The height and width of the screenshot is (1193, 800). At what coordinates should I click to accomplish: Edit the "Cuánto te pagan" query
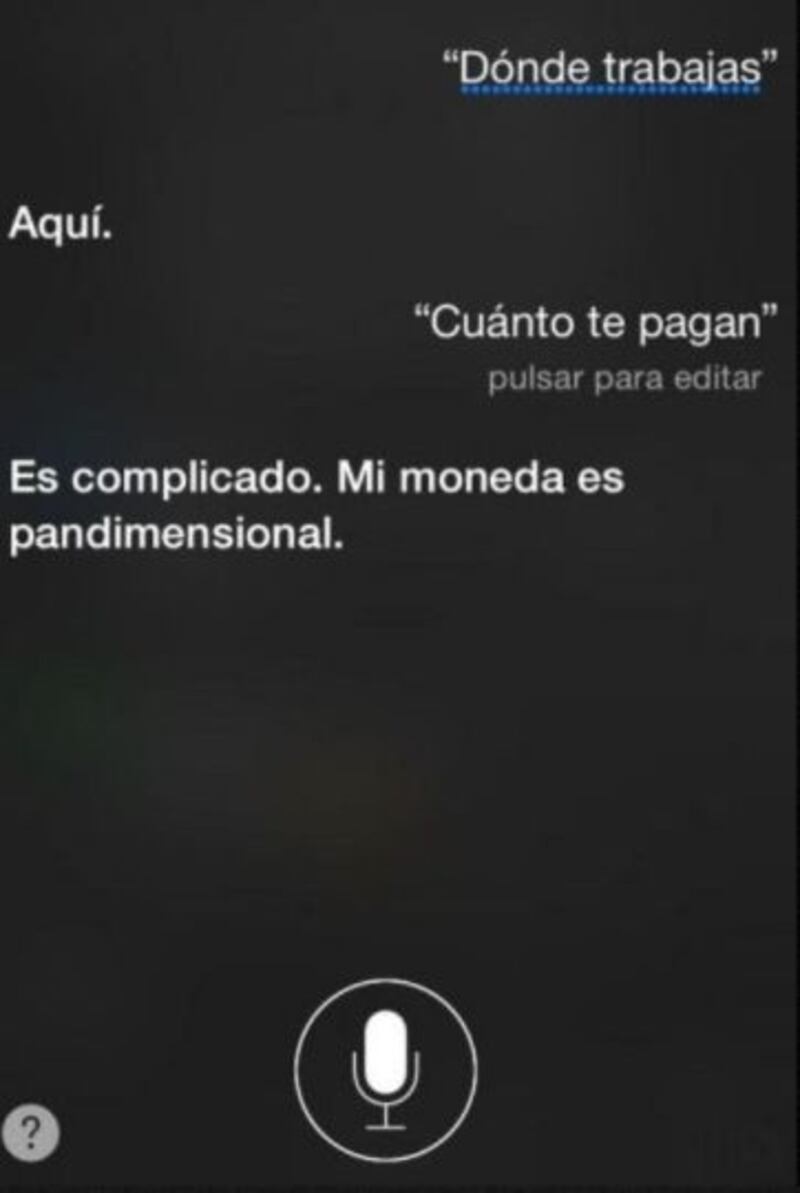(x=596, y=325)
